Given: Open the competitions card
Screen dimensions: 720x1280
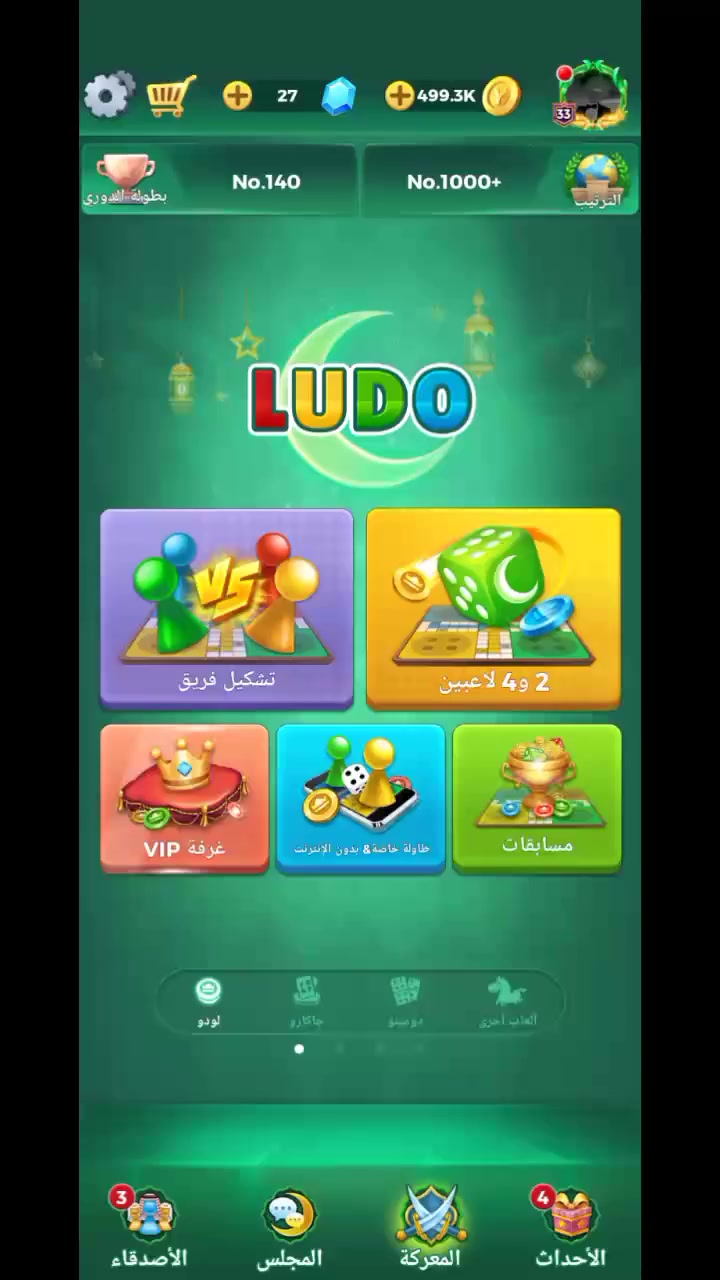Looking at the screenshot, I should click(537, 798).
